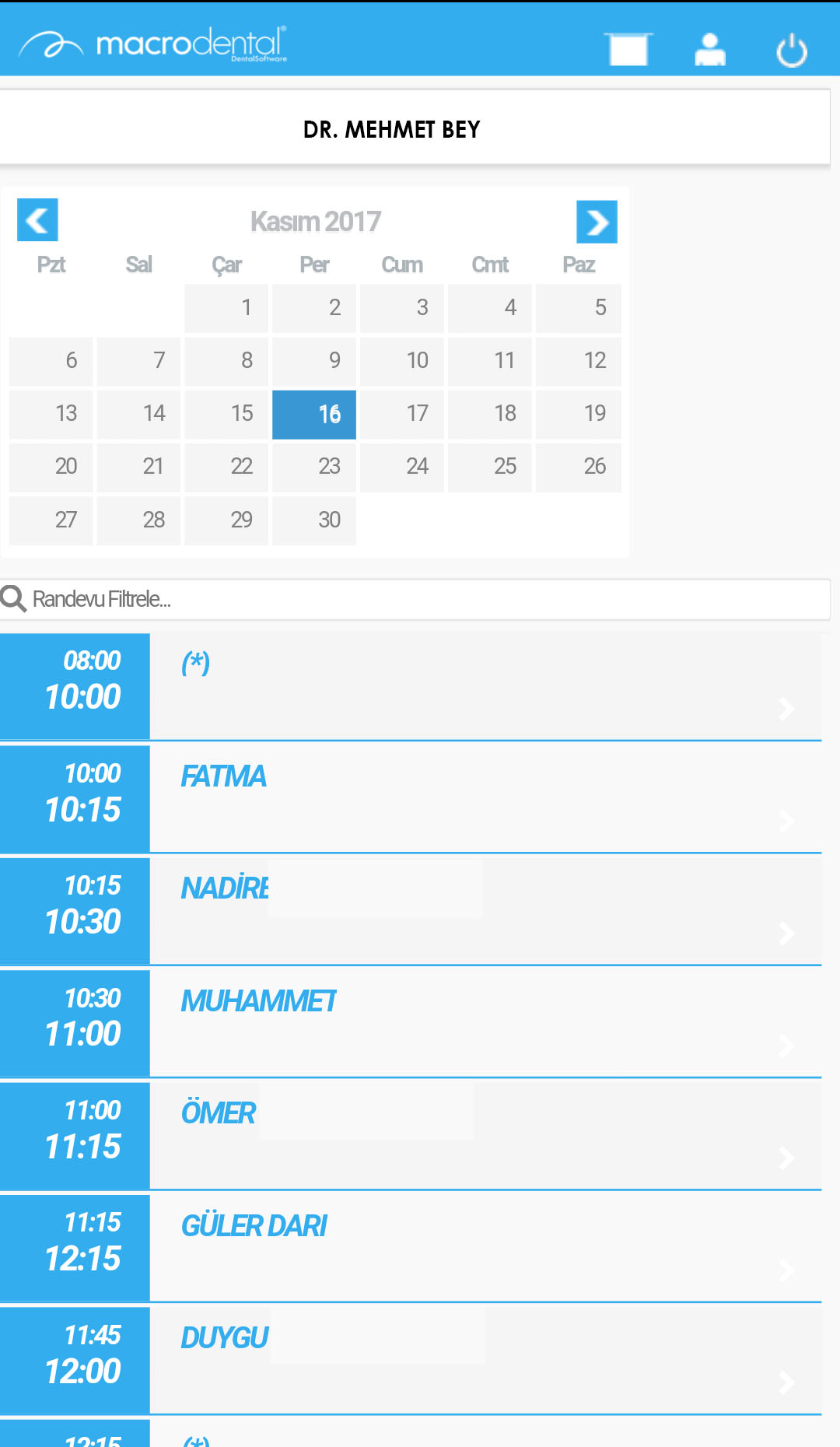Open GÜLER DARI's appointment
This screenshot has width=840, height=1447.
point(411,1247)
